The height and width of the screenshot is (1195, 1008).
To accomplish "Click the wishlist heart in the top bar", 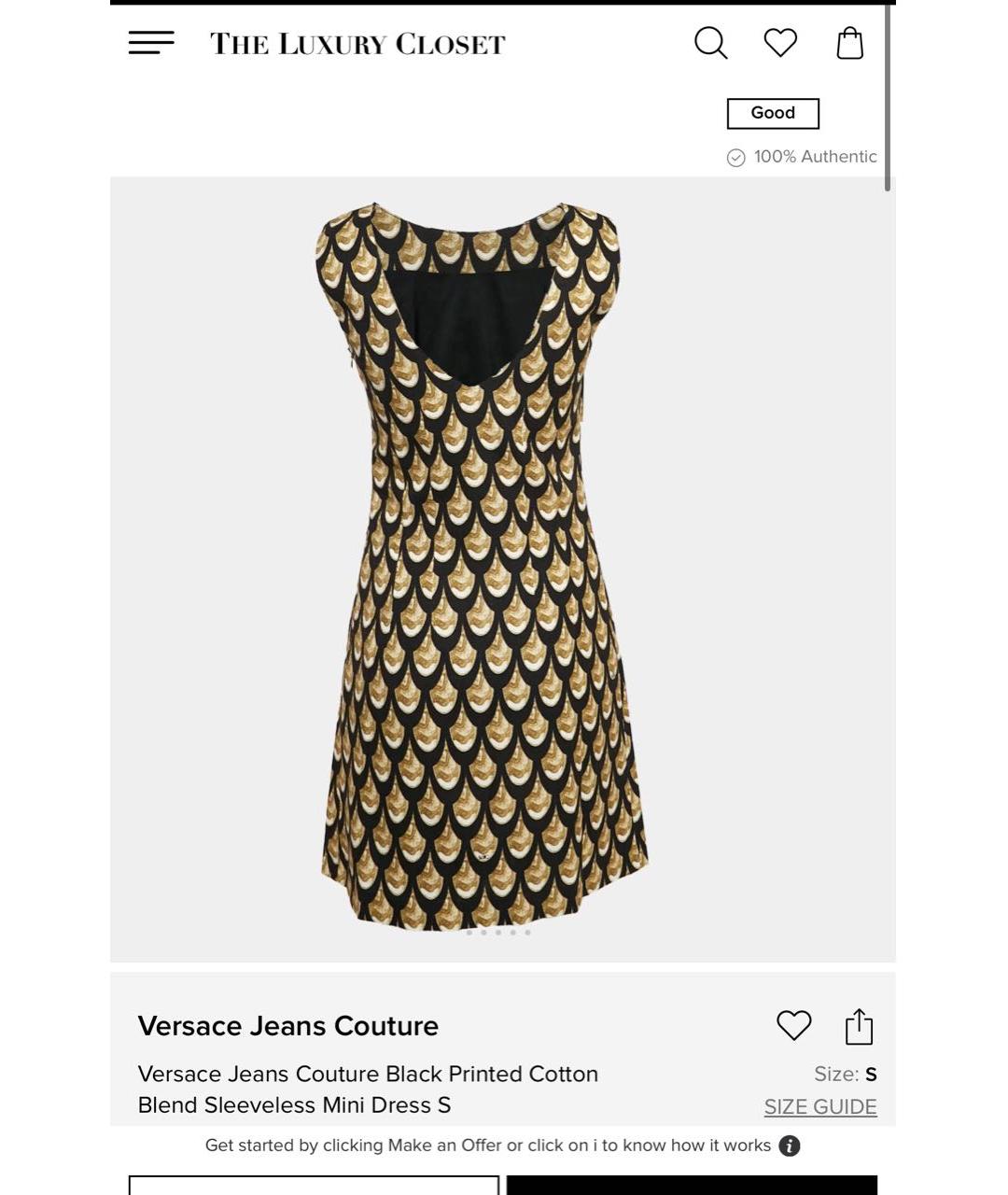I will [779, 42].
